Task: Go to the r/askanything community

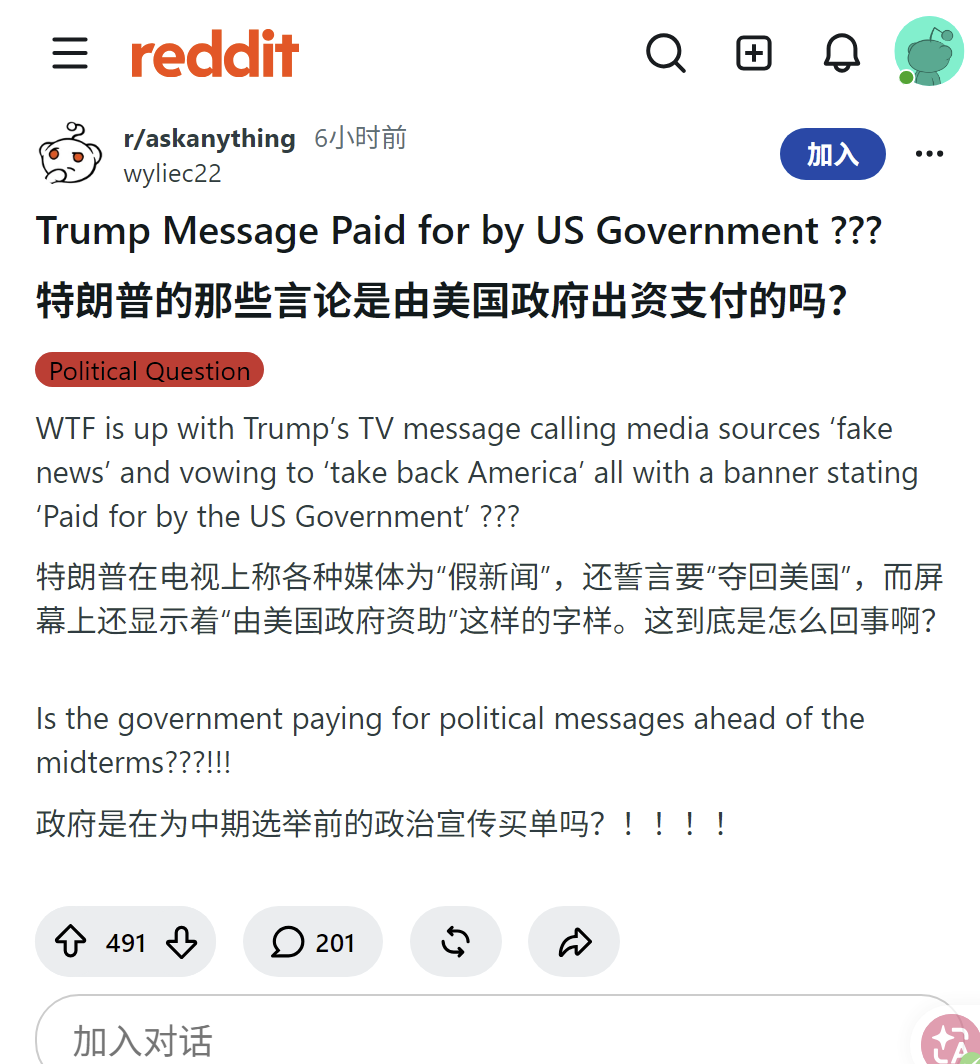Action: 209,138
